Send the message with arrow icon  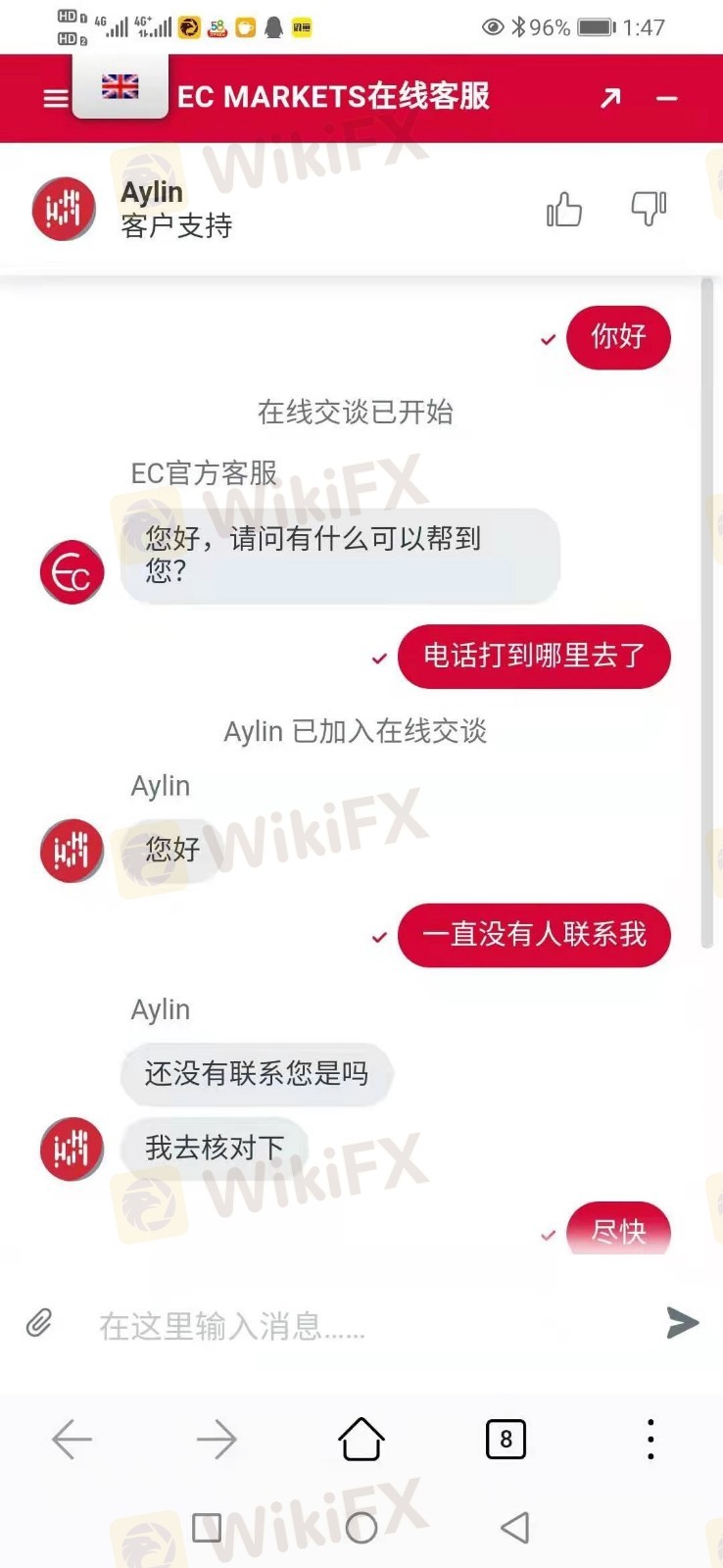[x=682, y=1323]
